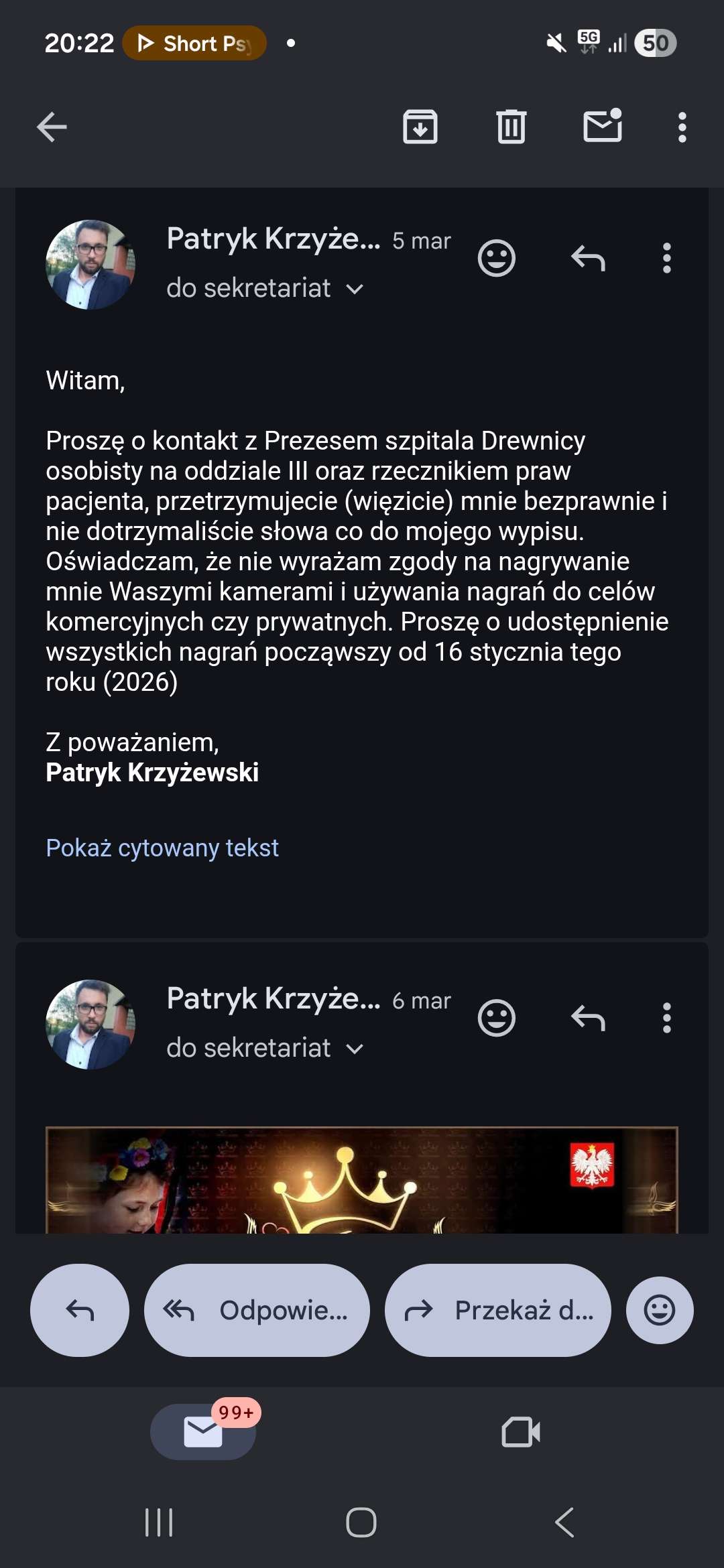Delete this conversation with the trash icon
This screenshot has height=1568, width=724.
(511, 127)
